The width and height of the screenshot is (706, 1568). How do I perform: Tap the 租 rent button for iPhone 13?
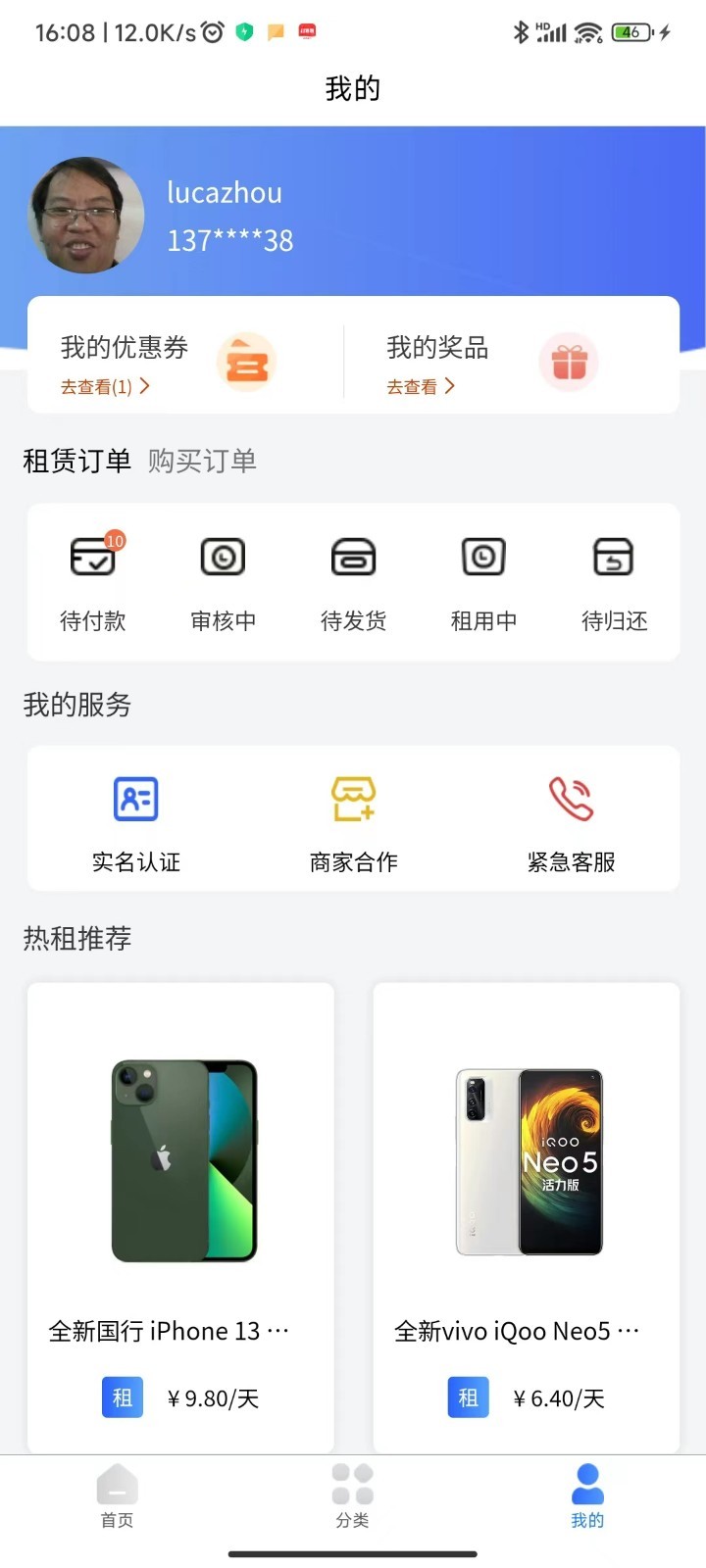click(x=122, y=1397)
